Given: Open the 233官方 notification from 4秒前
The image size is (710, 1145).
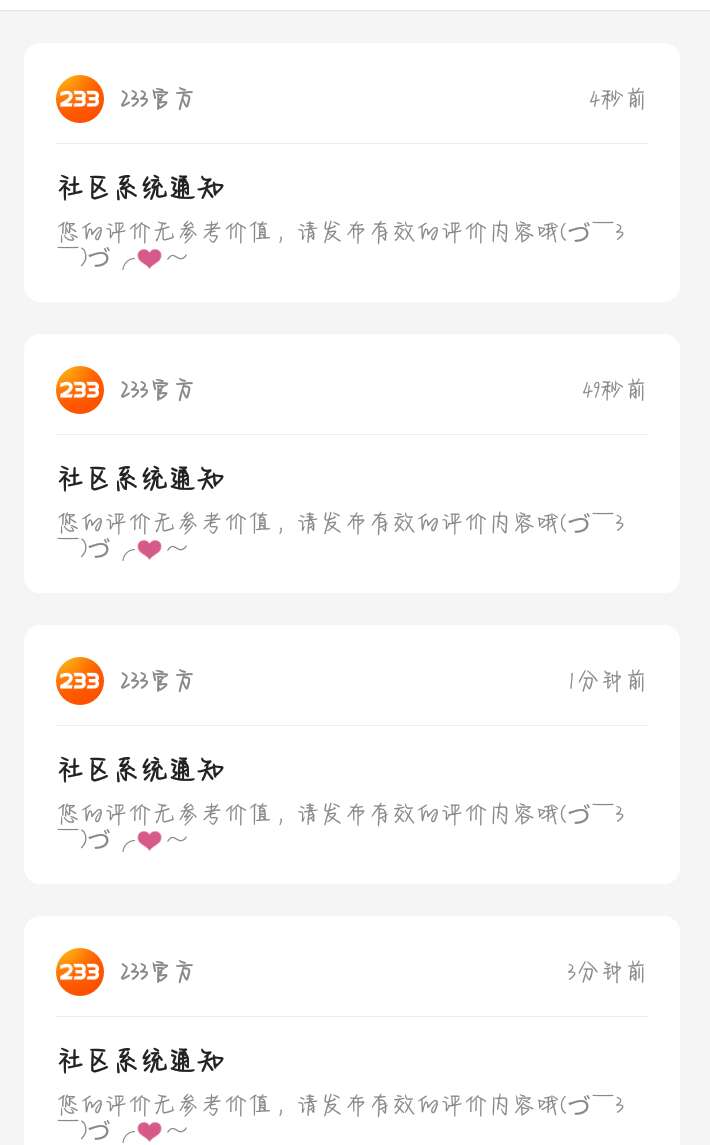Looking at the screenshot, I should 351,173.
